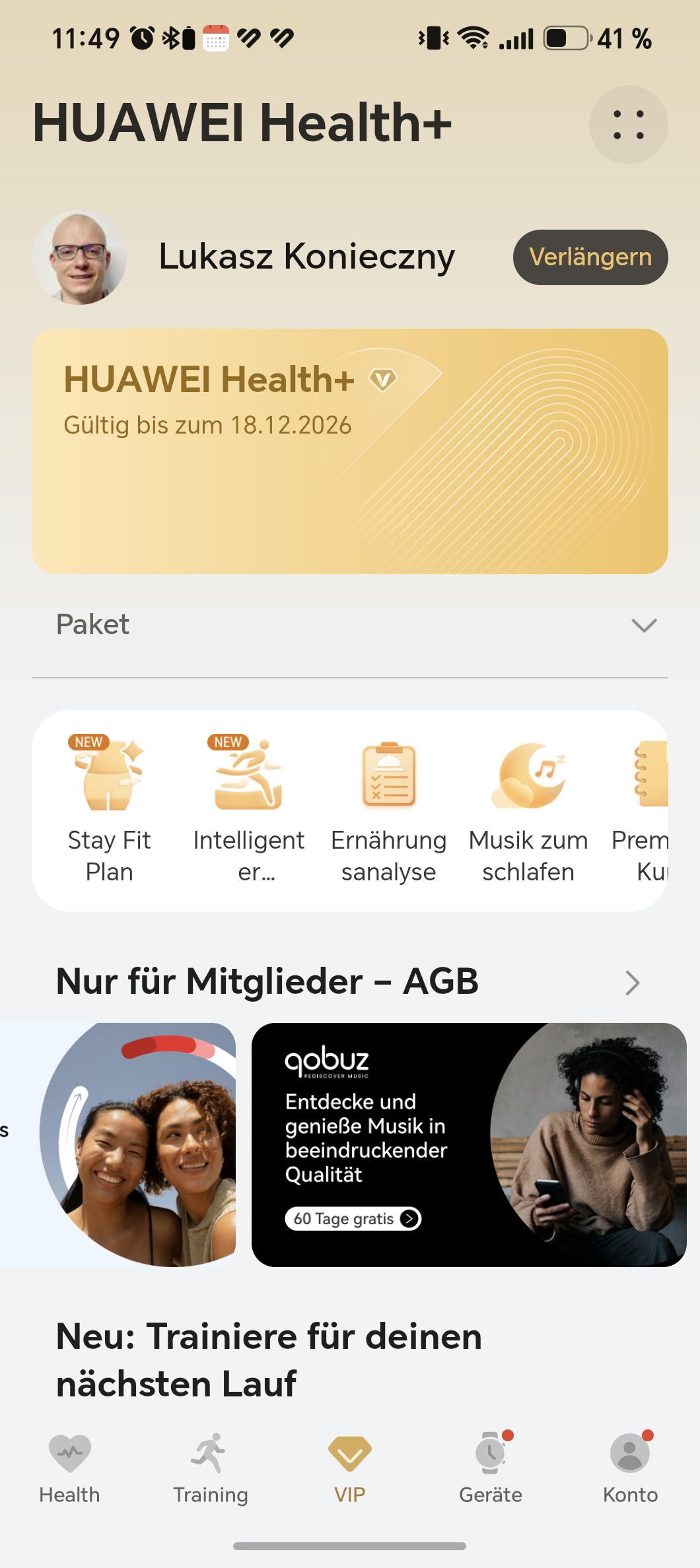This screenshot has height=1568, width=700.
Task: Open Musik zum schlafen
Action: click(x=528, y=810)
